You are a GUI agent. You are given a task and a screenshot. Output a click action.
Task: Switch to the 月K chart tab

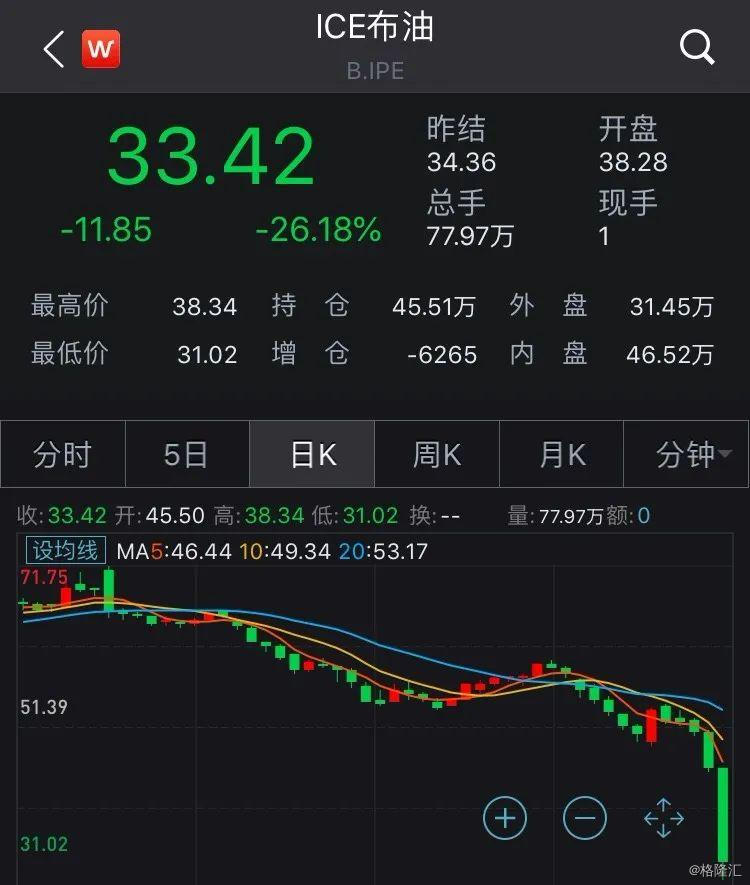pos(562,455)
